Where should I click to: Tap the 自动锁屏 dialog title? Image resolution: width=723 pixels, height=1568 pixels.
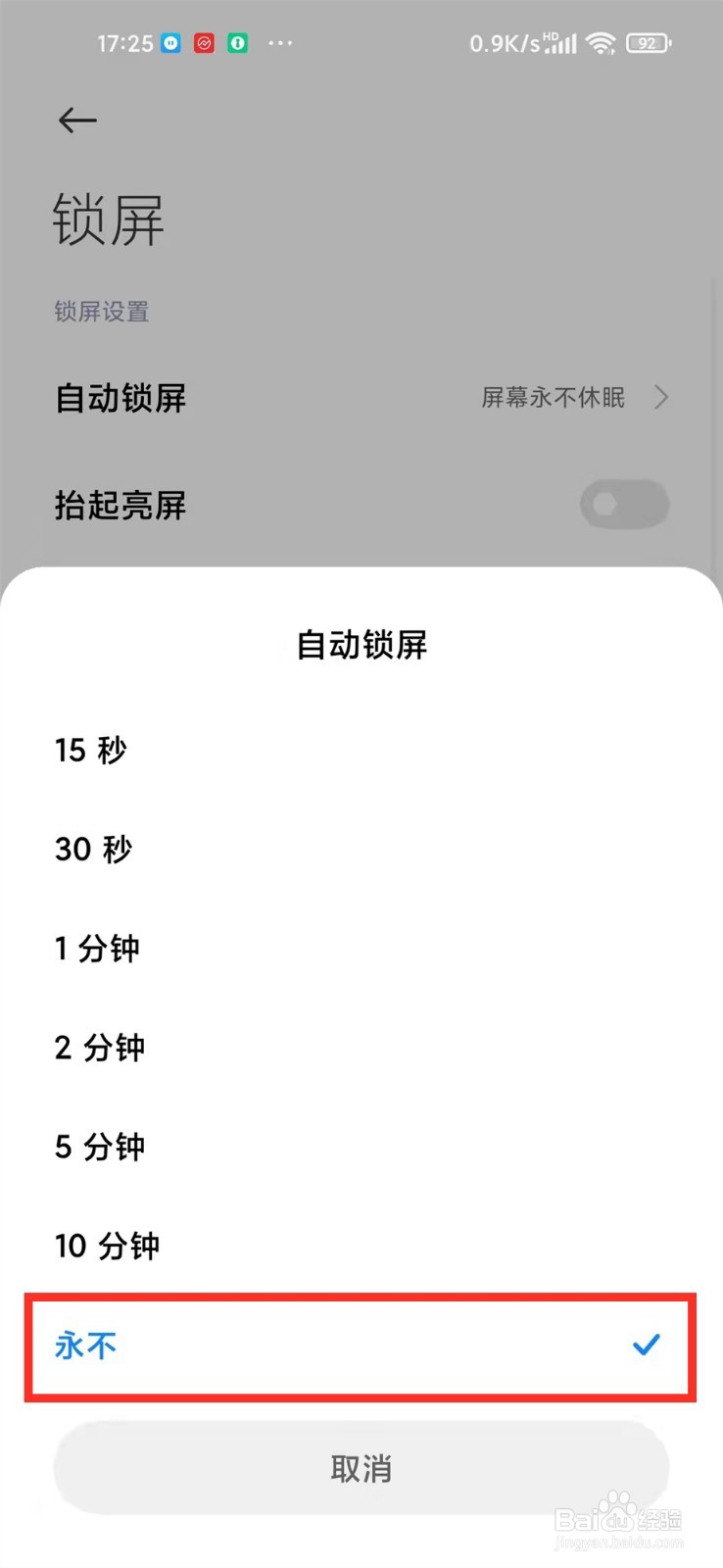[361, 645]
